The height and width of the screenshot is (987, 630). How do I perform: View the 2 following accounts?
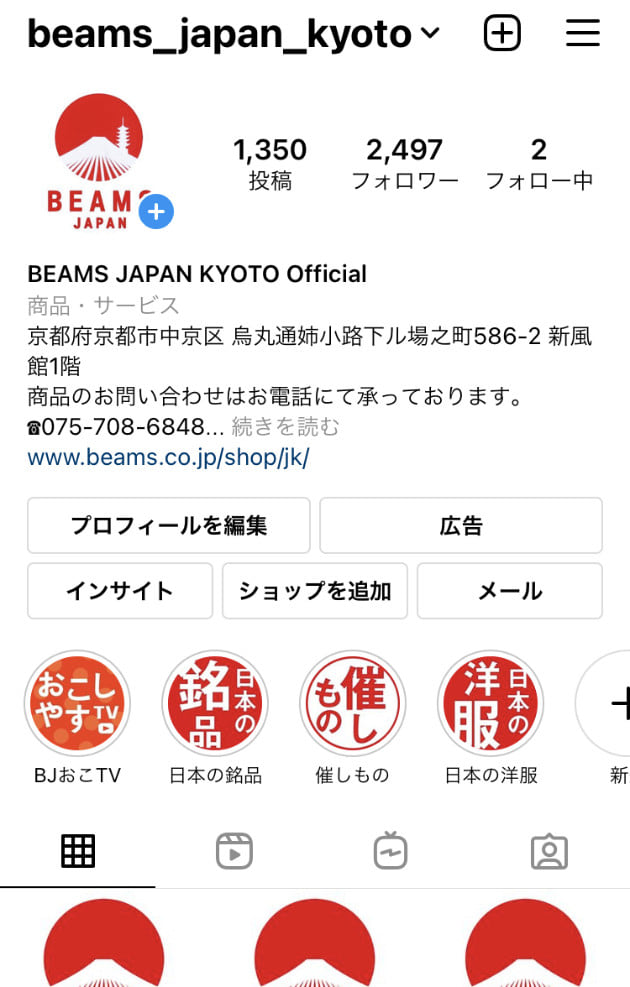click(x=539, y=163)
